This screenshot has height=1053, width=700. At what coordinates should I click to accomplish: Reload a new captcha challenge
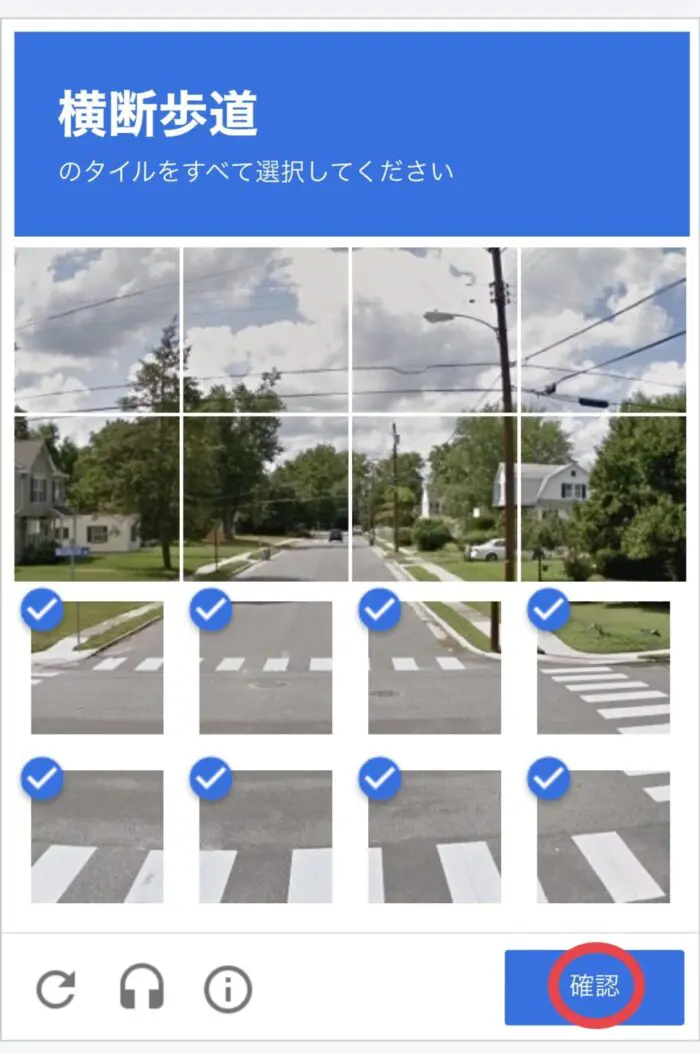click(56, 989)
